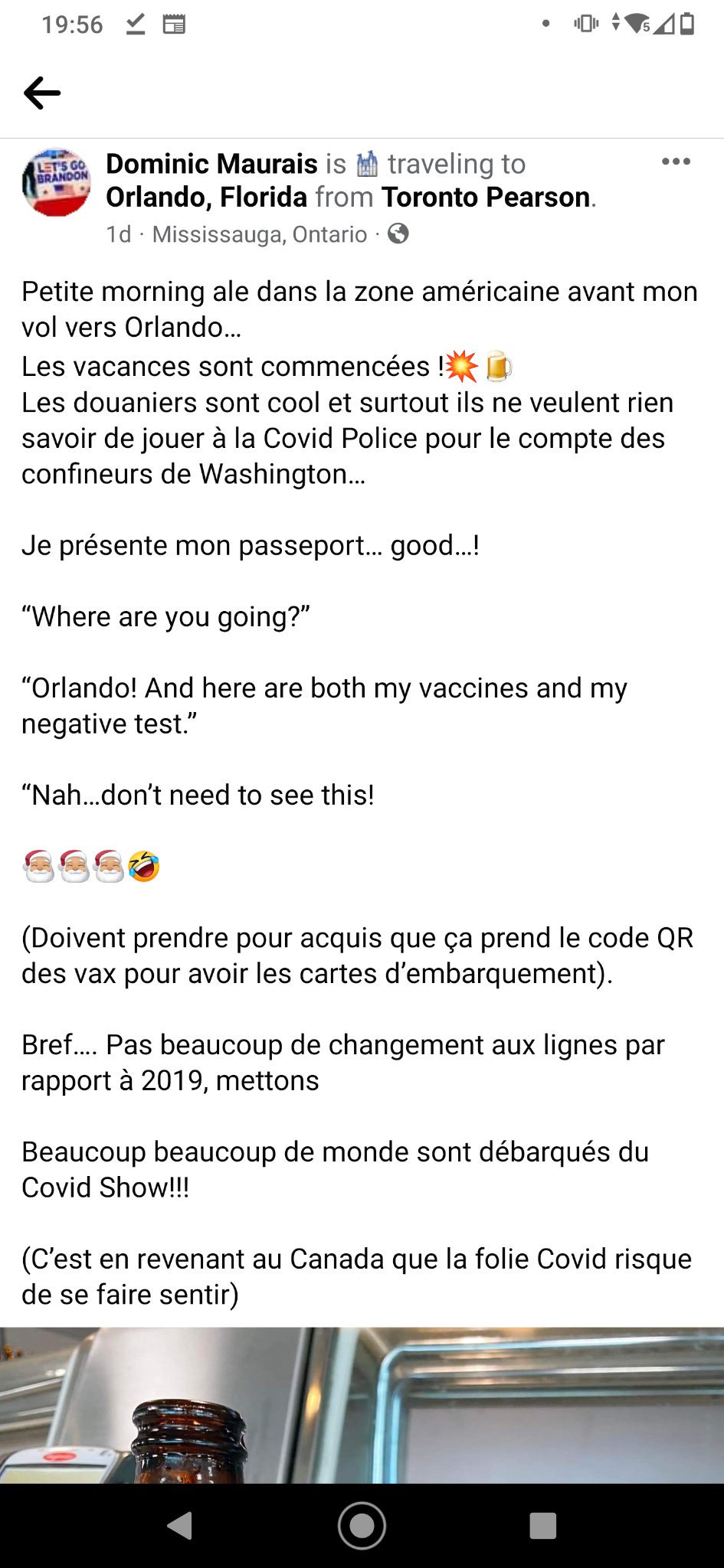Open the post's three-dot options menu
Screen dimensions: 724x1568
(x=676, y=162)
